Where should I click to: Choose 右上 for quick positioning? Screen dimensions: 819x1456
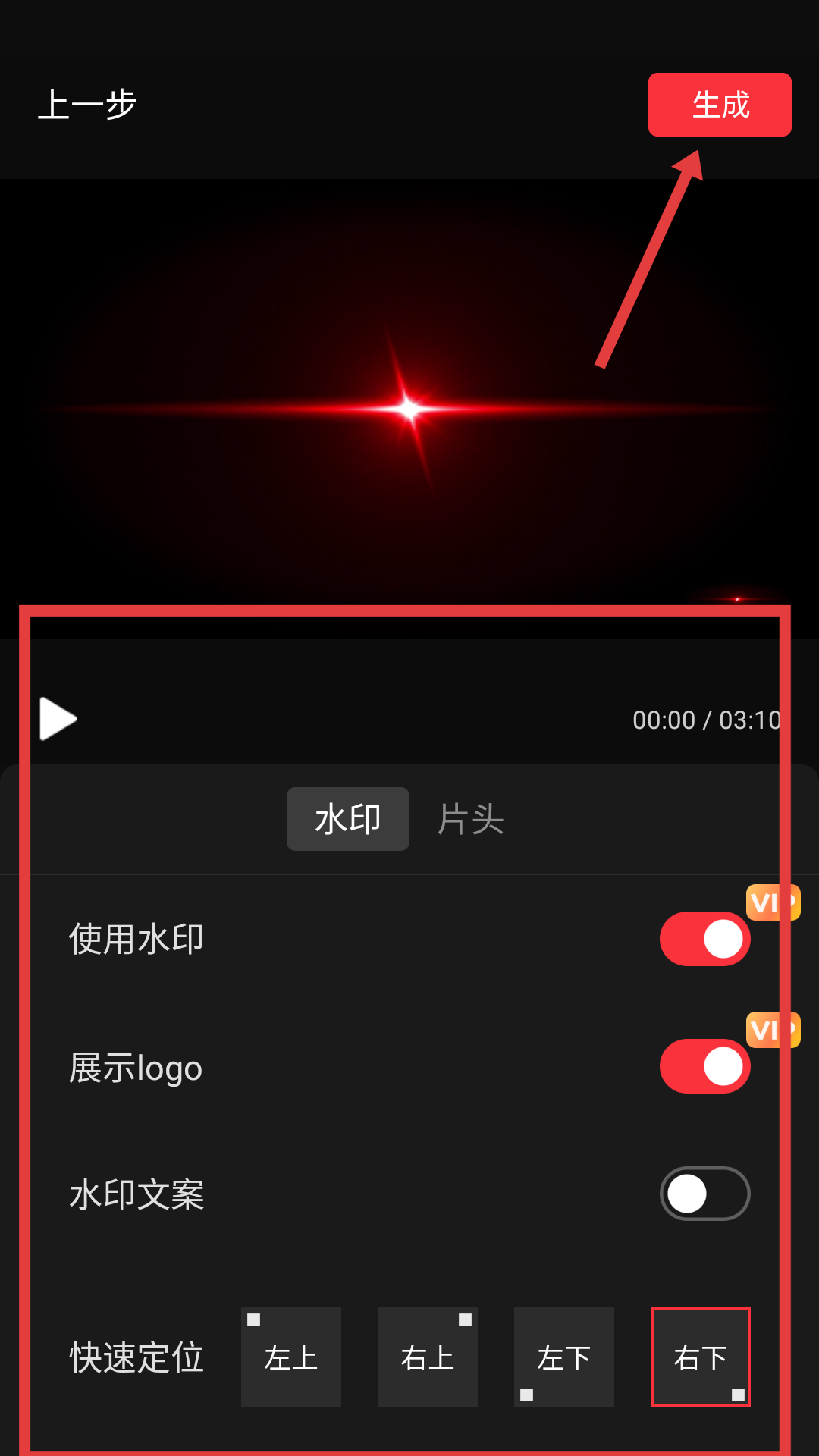(428, 1357)
